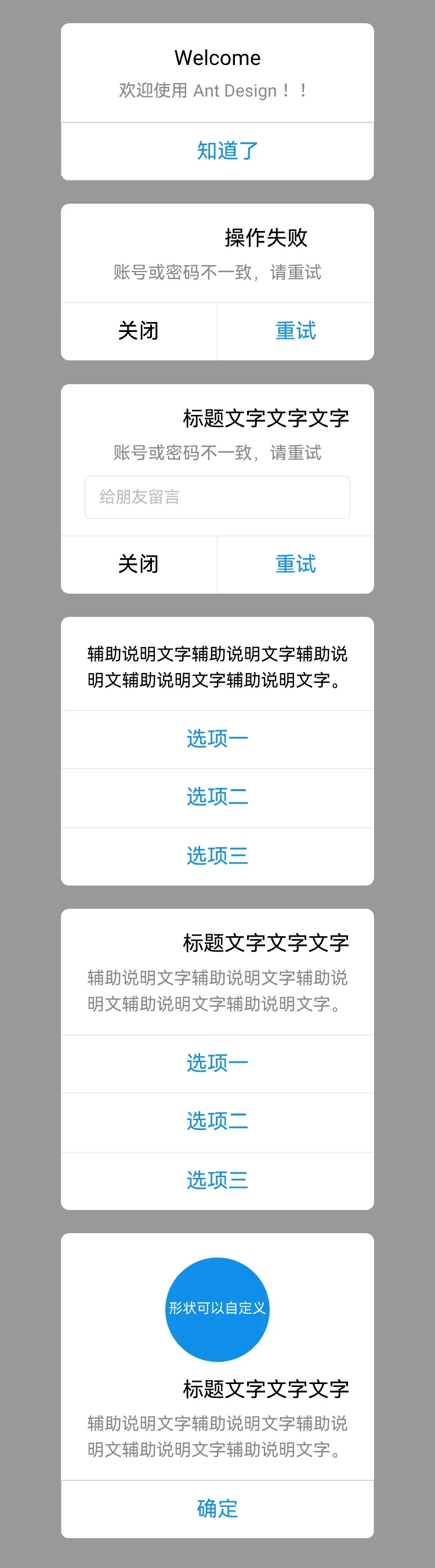Focus the 给朋友留言 input field
The width and height of the screenshot is (435, 1568).
[217, 497]
